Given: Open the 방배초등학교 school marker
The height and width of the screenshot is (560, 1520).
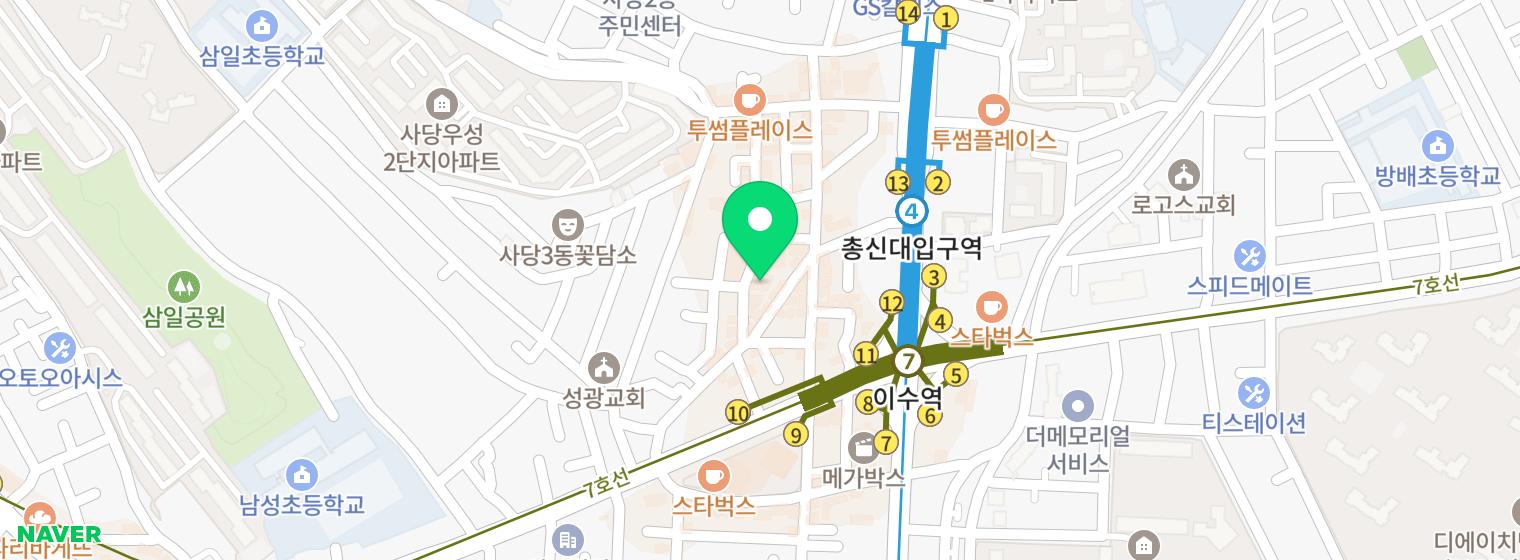Looking at the screenshot, I should point(1438,146).
